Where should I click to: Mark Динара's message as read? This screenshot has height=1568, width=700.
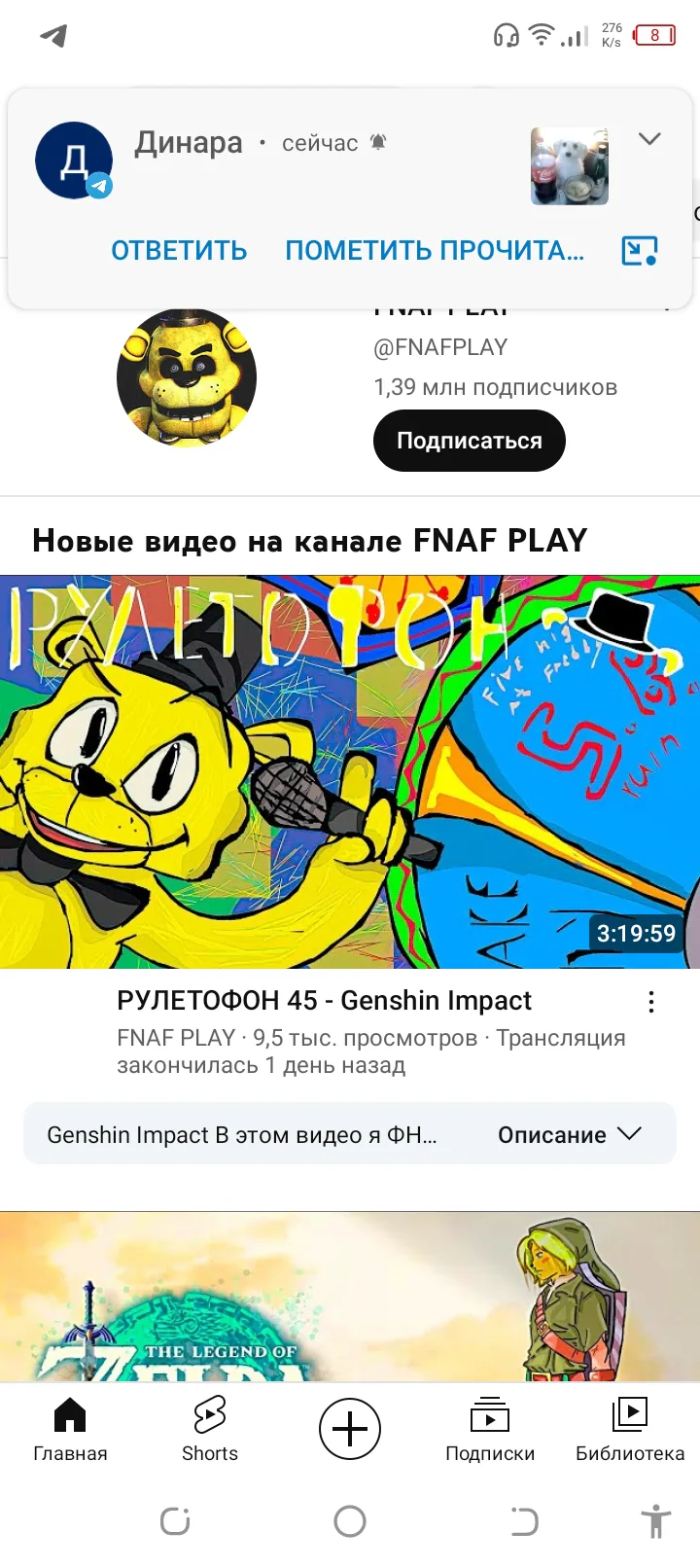[435, 251]
